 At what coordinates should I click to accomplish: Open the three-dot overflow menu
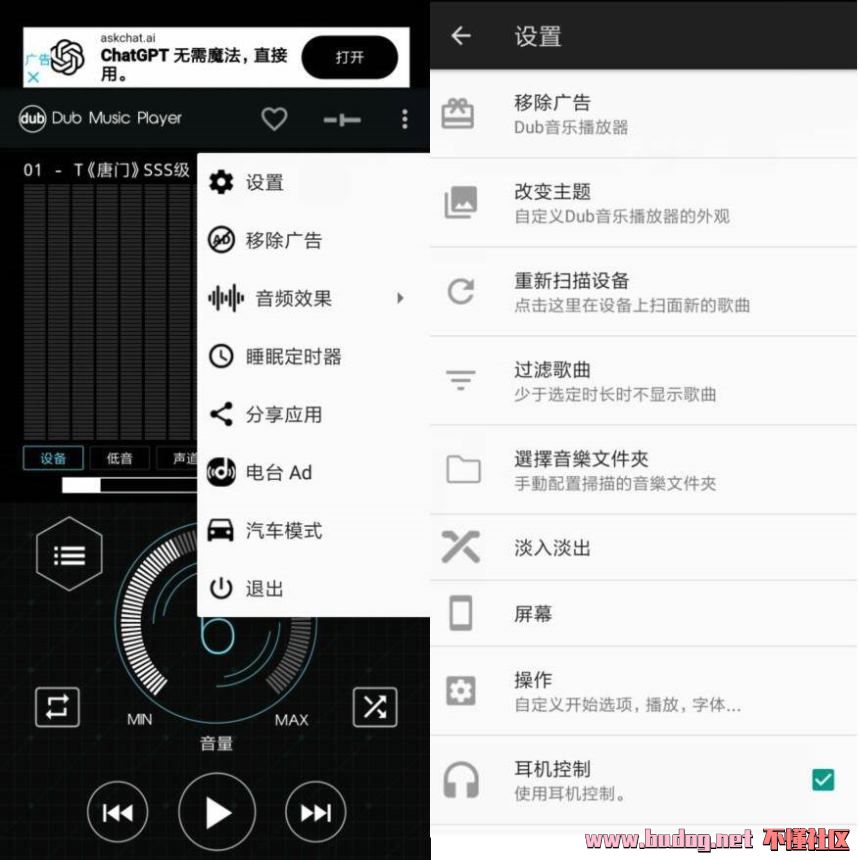coord(404,119)
